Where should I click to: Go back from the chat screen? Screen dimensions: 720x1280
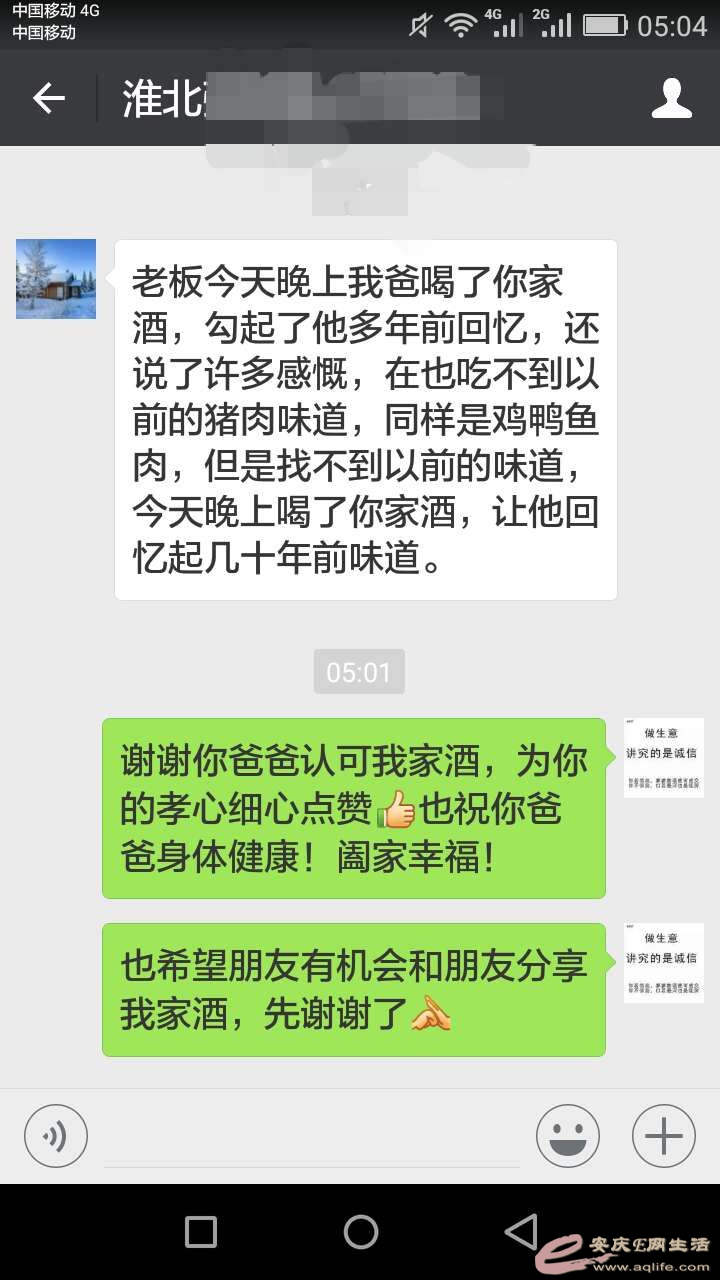click(48, 98)
